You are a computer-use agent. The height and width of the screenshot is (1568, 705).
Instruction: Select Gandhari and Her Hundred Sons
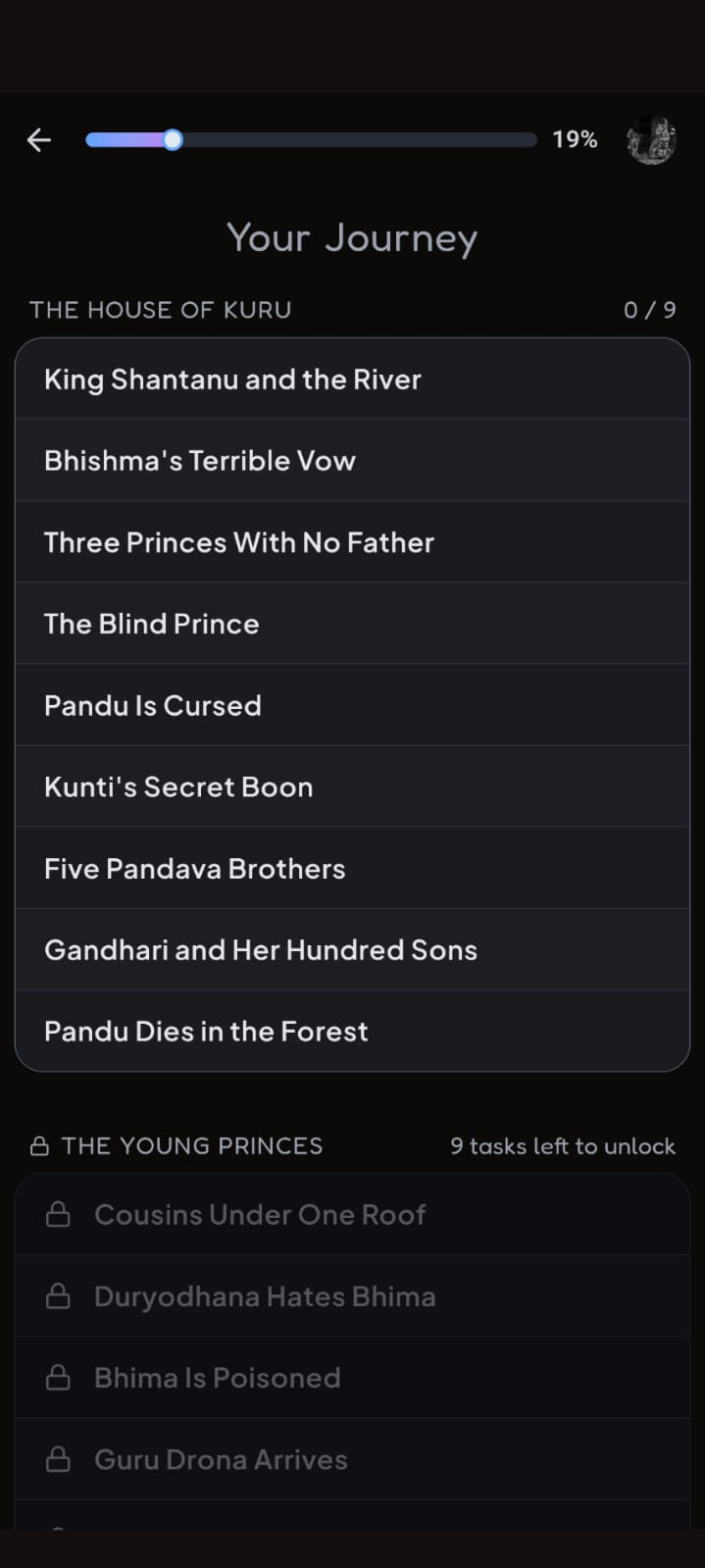[x=352, y=949]
